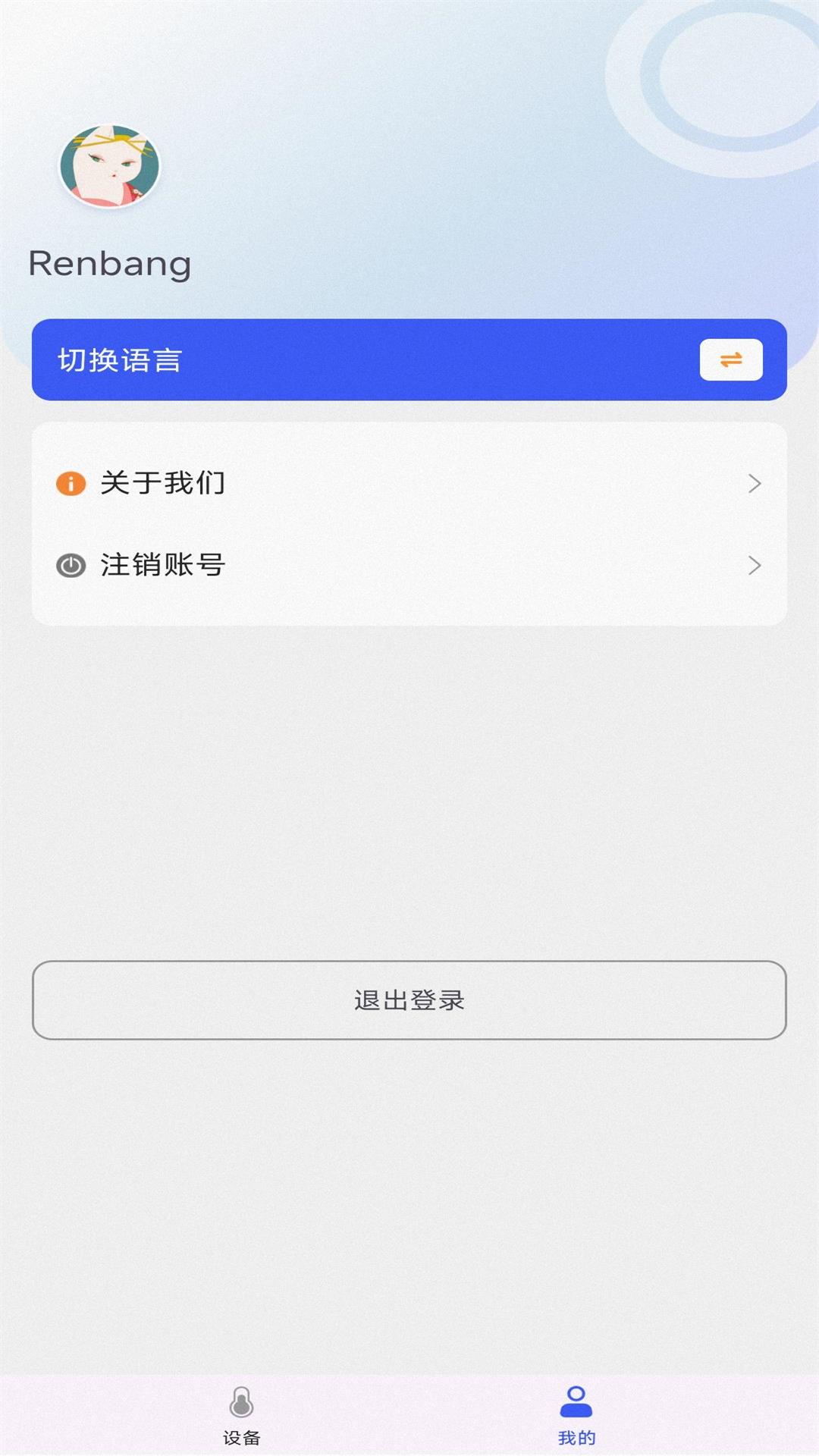The width and height of the screenshot is (819, 1456).
Task: Click the Renbang username text
Action: 111,264
